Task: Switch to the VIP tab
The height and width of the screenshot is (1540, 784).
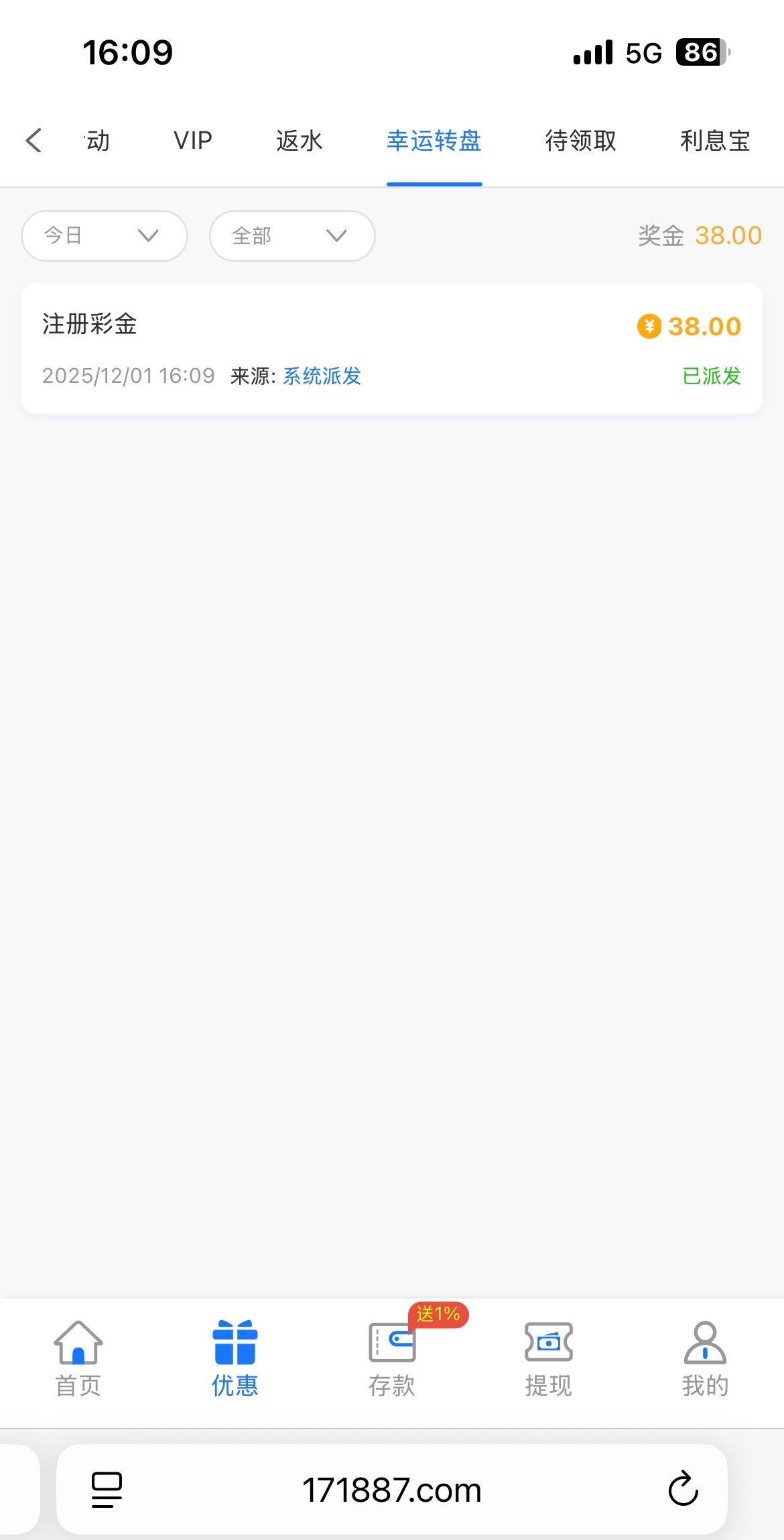Action: click(x=193, y=141)
